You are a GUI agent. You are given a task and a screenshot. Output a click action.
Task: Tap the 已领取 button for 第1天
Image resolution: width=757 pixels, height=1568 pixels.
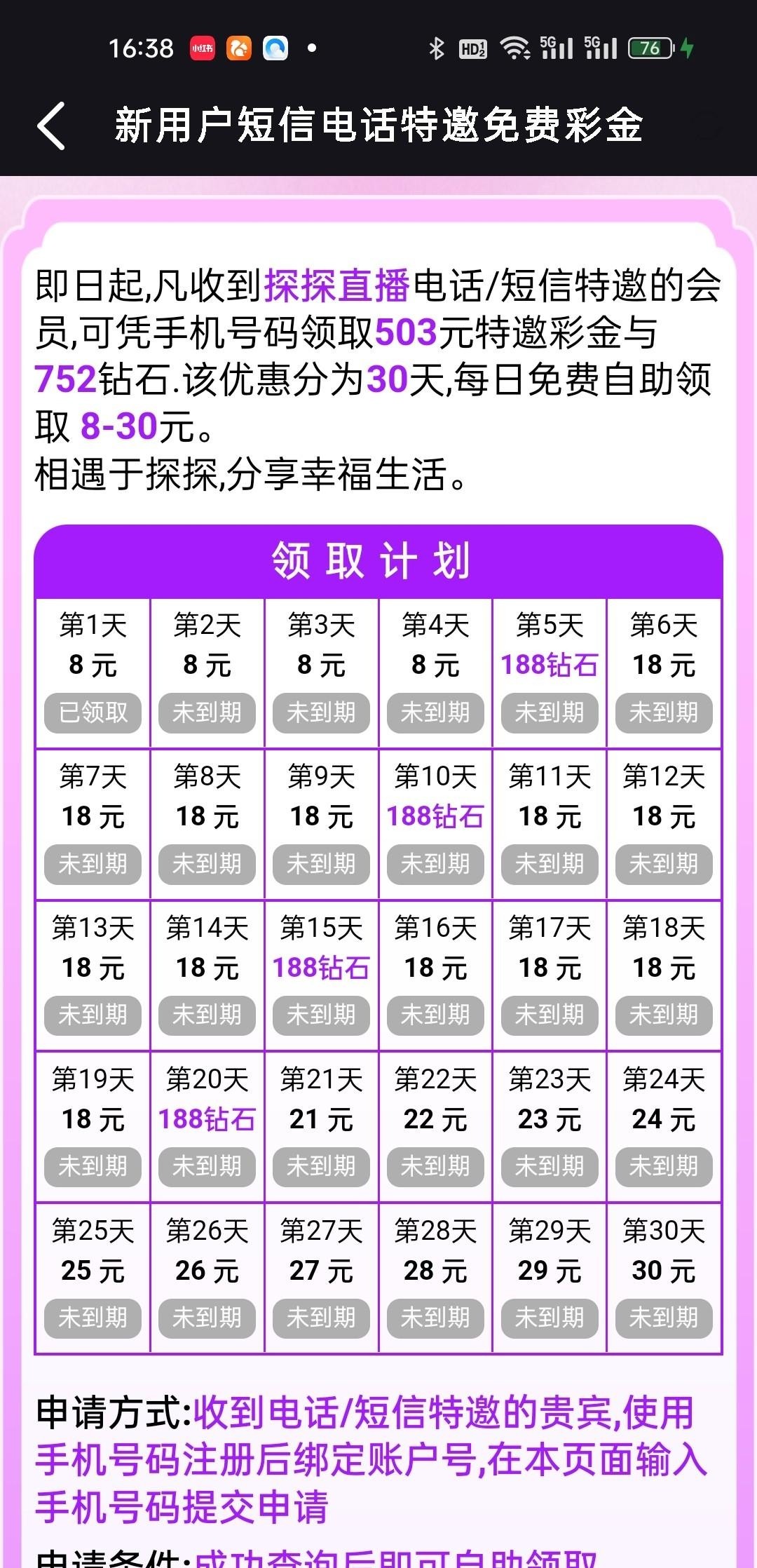click(x=93, y=713)
